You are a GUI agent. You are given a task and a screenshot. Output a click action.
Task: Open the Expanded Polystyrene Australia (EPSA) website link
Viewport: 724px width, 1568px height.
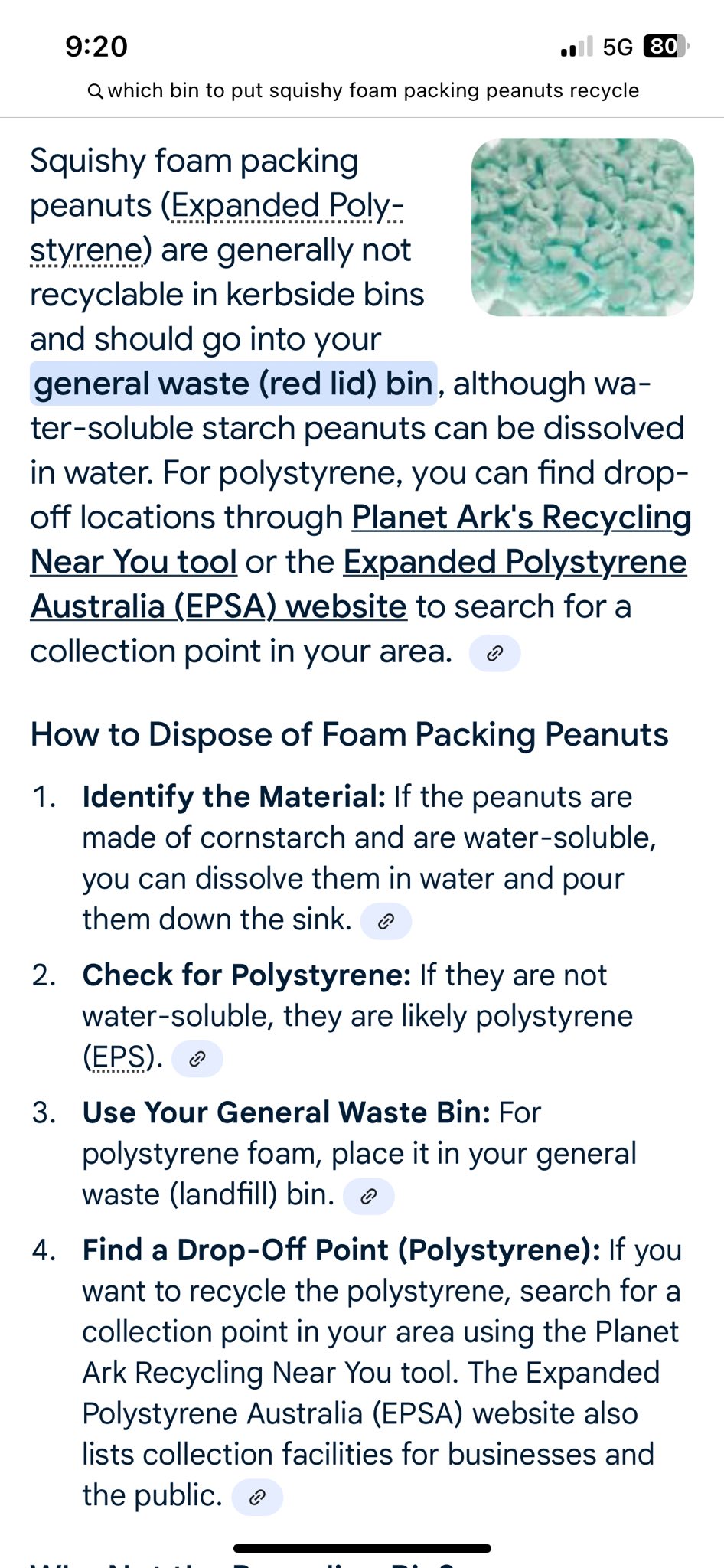click(358, 584)
